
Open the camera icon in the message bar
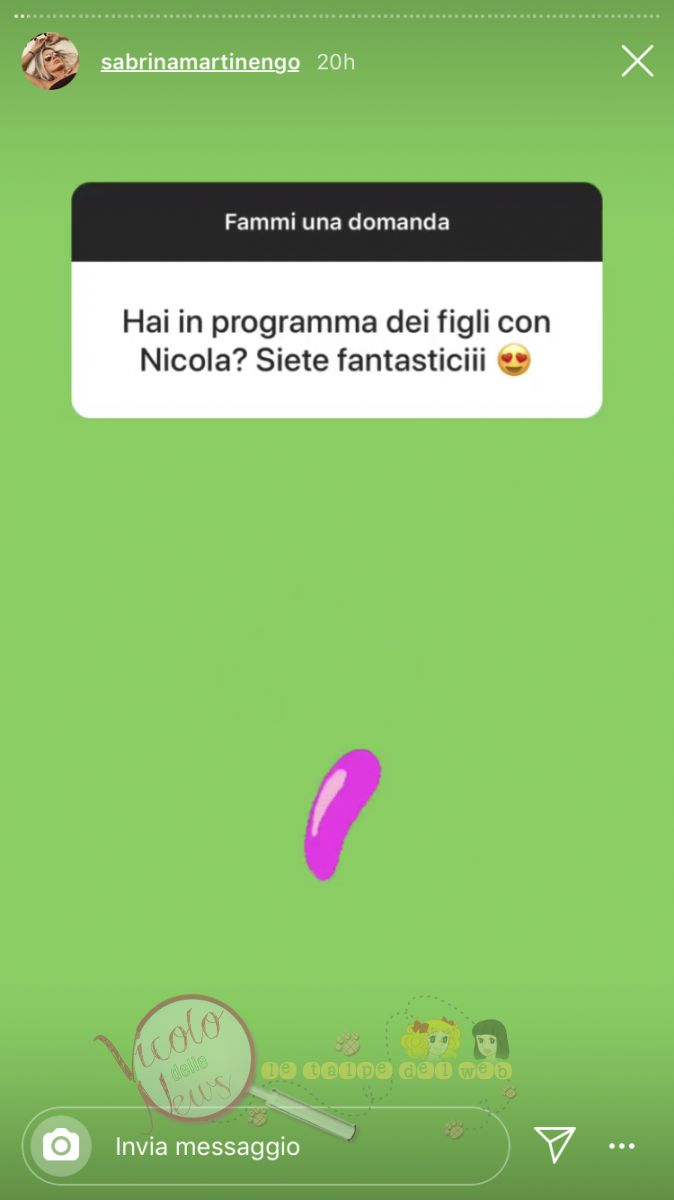coord(61,1146)
